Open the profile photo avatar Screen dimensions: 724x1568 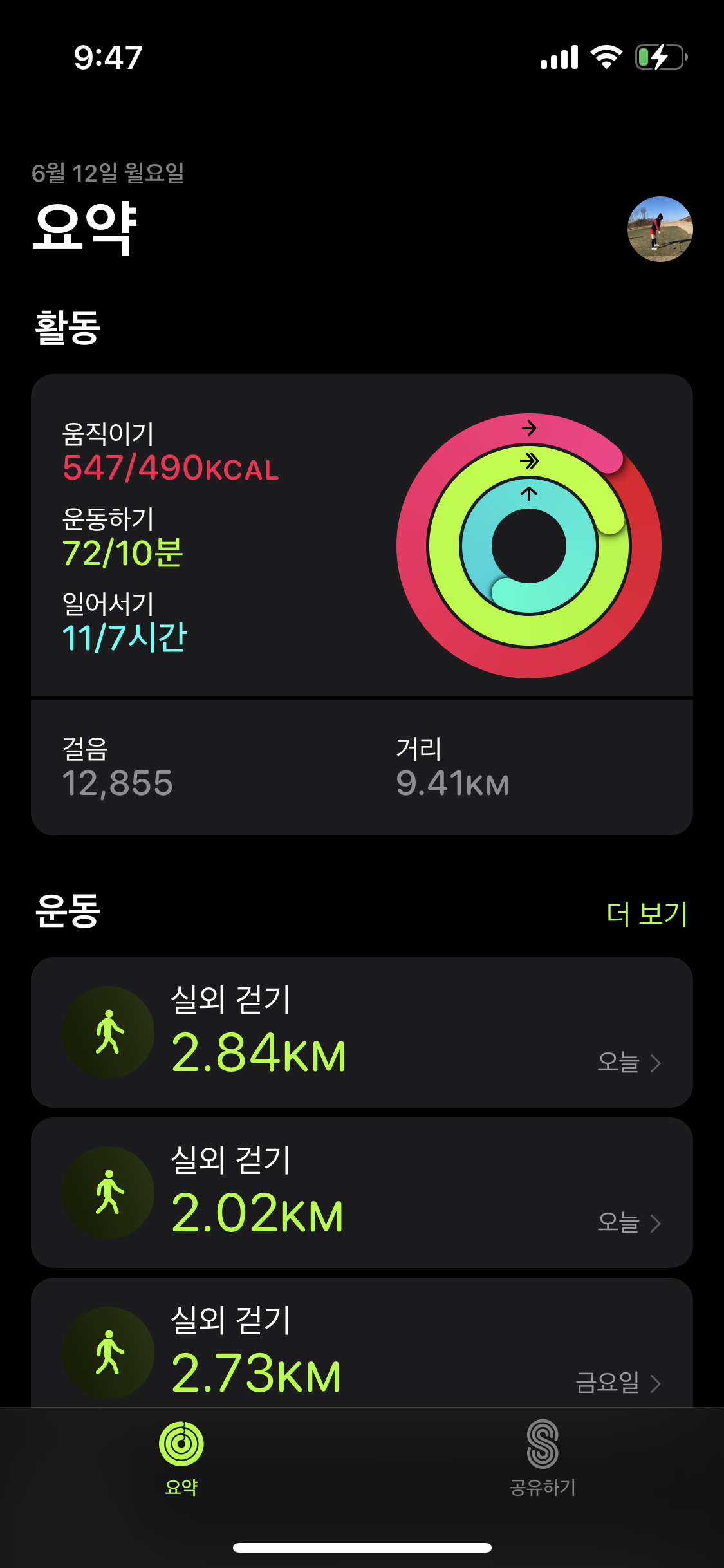click(660, 229)
